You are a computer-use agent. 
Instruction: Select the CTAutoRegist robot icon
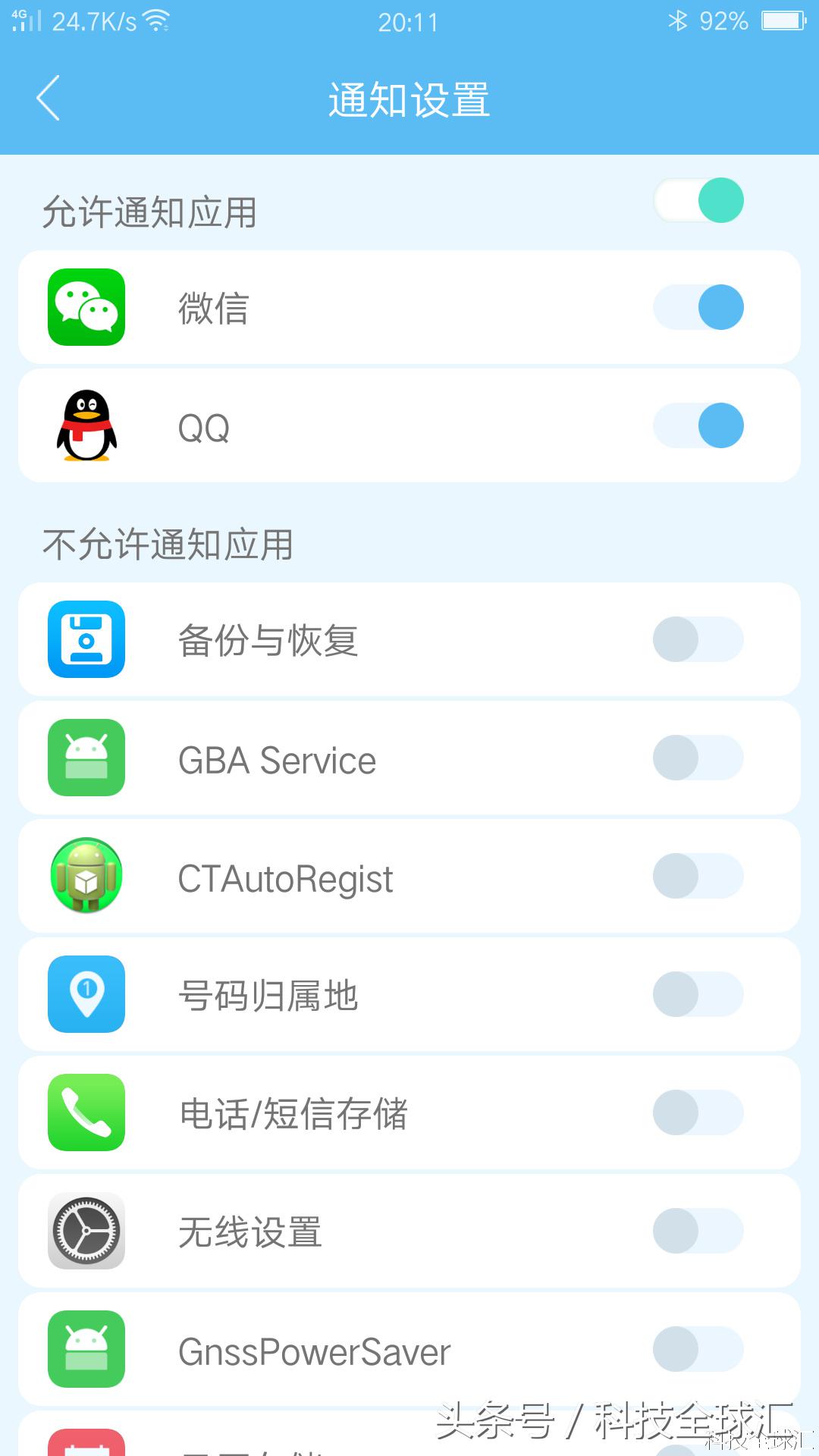coord(86,877)
